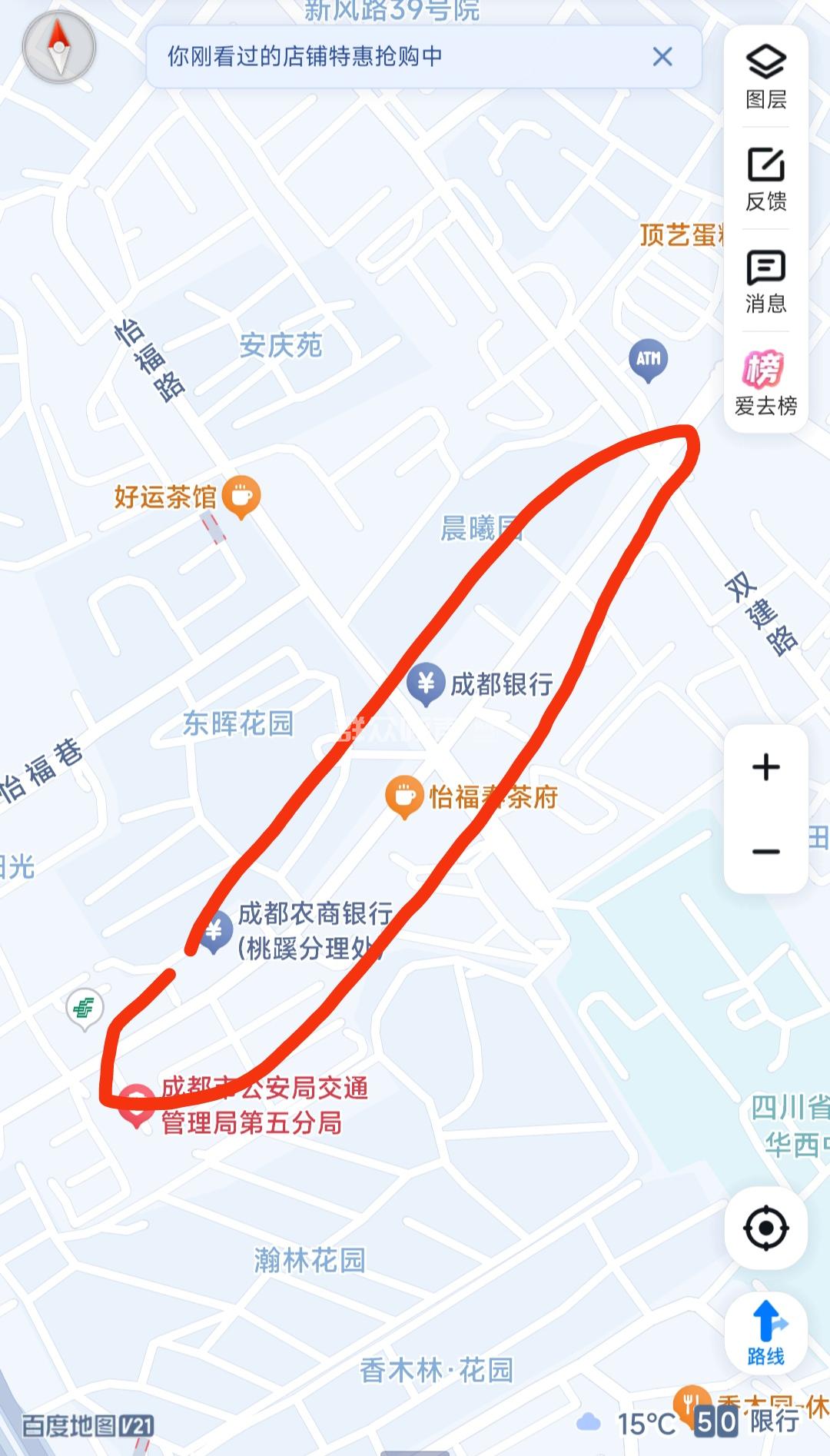Screen dimensions: 830x1456
Task: Open the 爱去榜 rankings
Action: (x=765, y=383)
